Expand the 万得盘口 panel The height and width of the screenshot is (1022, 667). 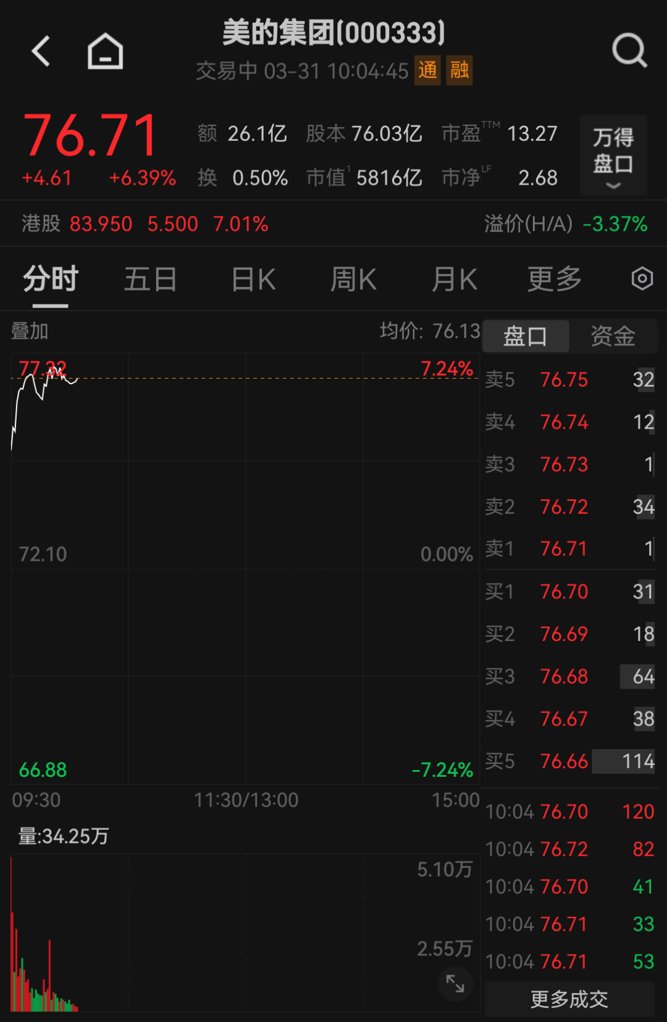pyautogui.click(x=613, y=160)
